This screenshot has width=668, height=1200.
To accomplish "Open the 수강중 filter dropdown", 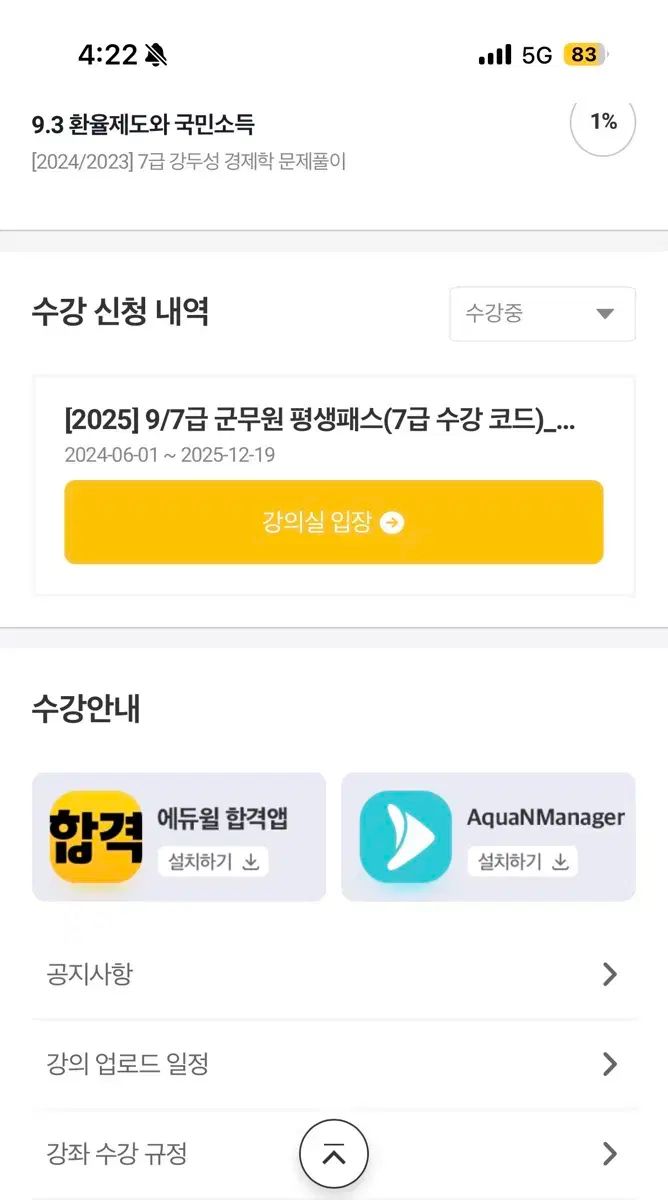I will 542,314.
